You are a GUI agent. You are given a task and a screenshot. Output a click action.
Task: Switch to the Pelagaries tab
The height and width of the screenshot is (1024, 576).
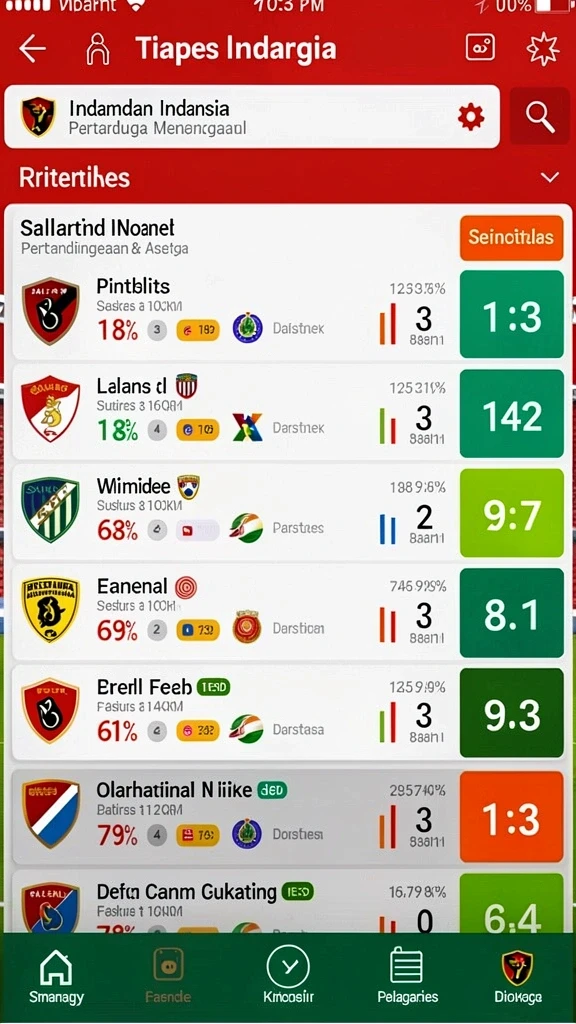tap(408, 976)
